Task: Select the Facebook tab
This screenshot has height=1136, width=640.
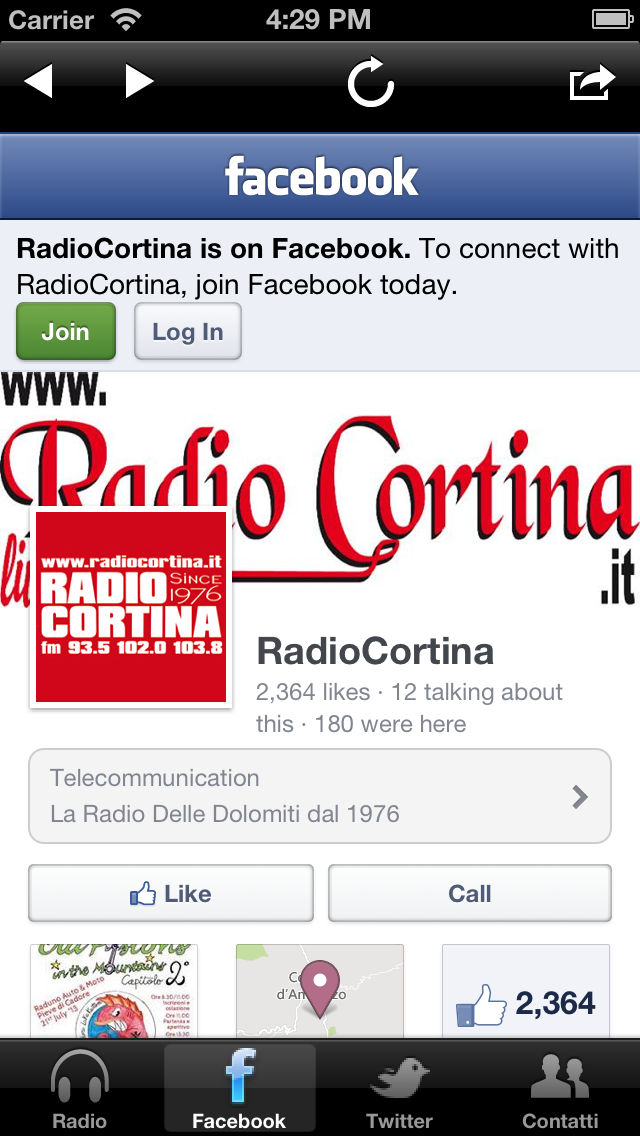Action: click(239, 1088)
